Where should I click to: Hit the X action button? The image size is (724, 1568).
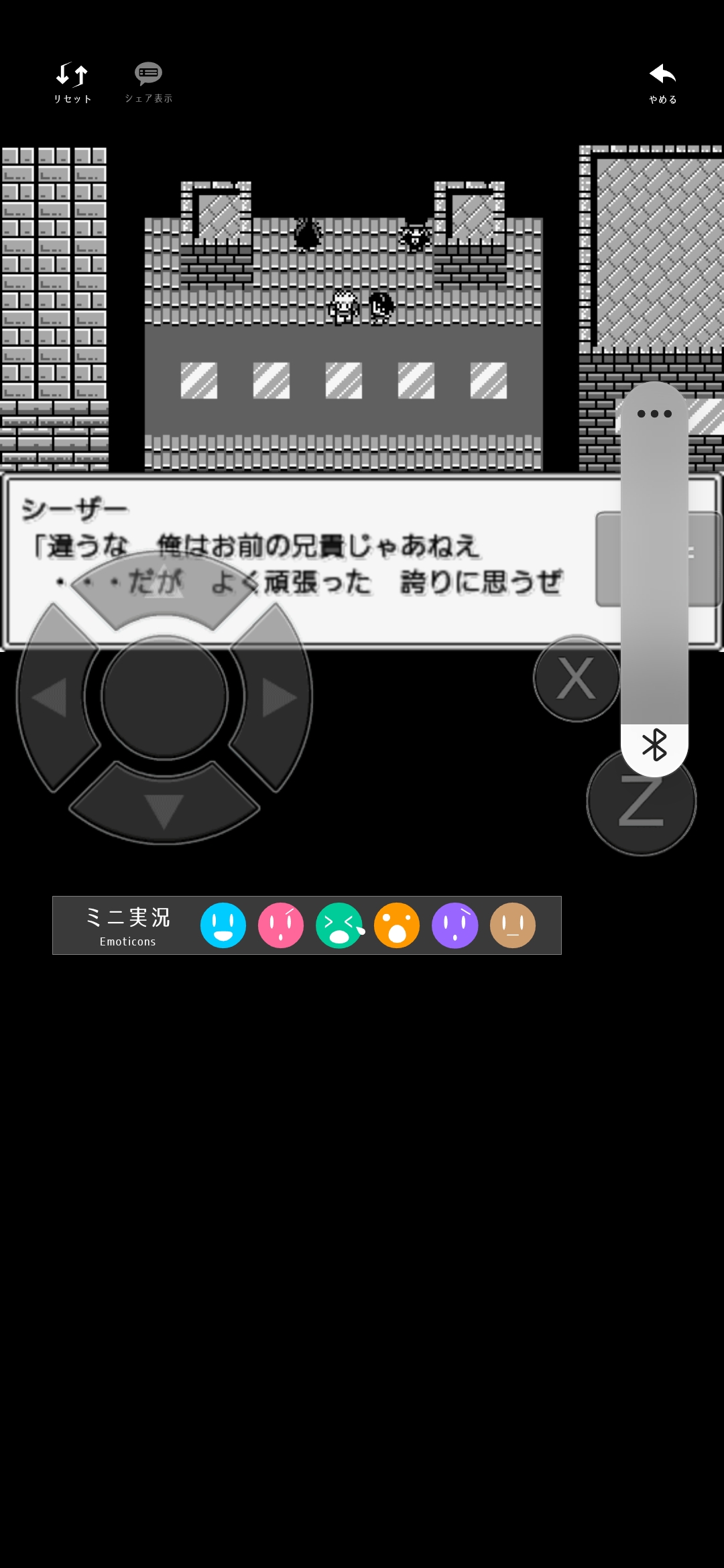(577, 678)
